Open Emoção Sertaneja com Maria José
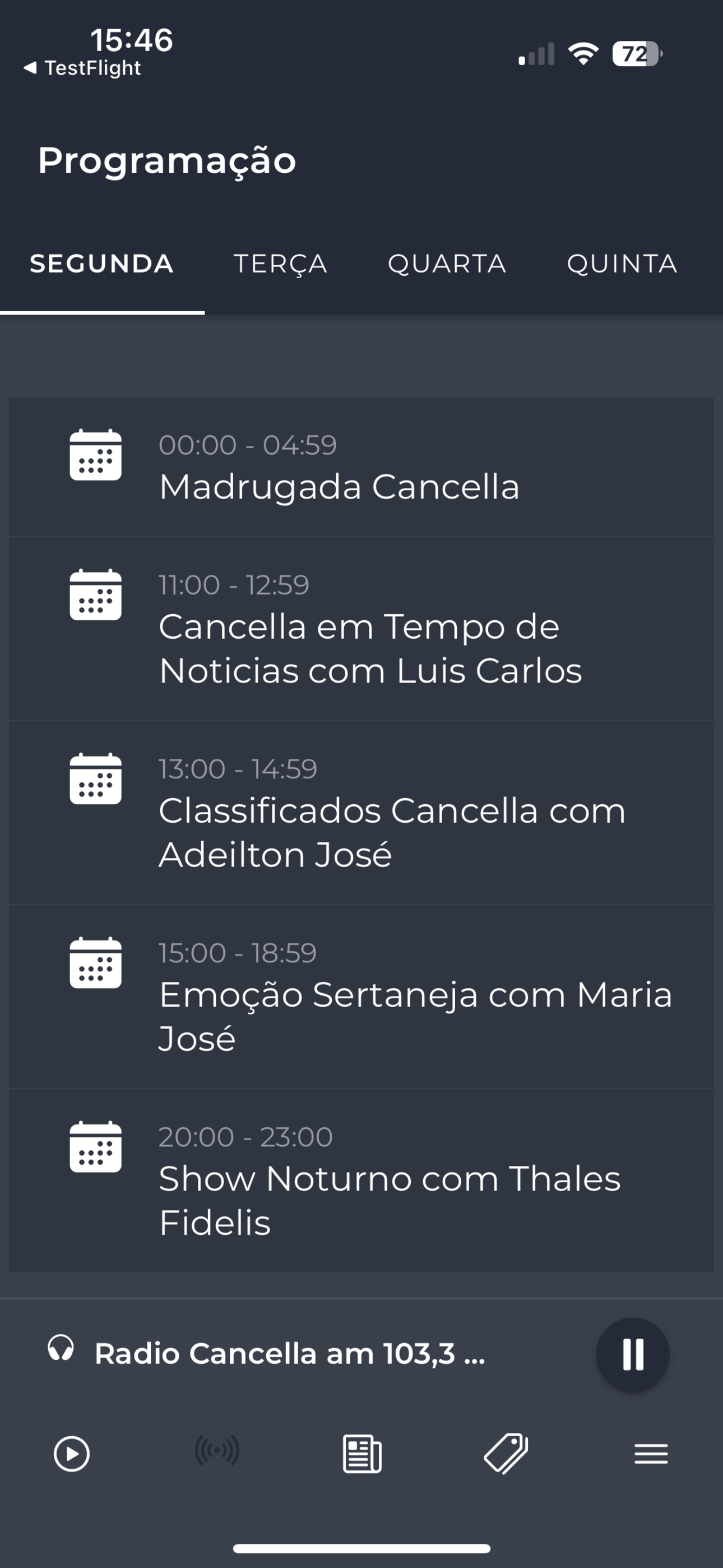This screenshot has height=1568, width=723. (x=361, y=997)
